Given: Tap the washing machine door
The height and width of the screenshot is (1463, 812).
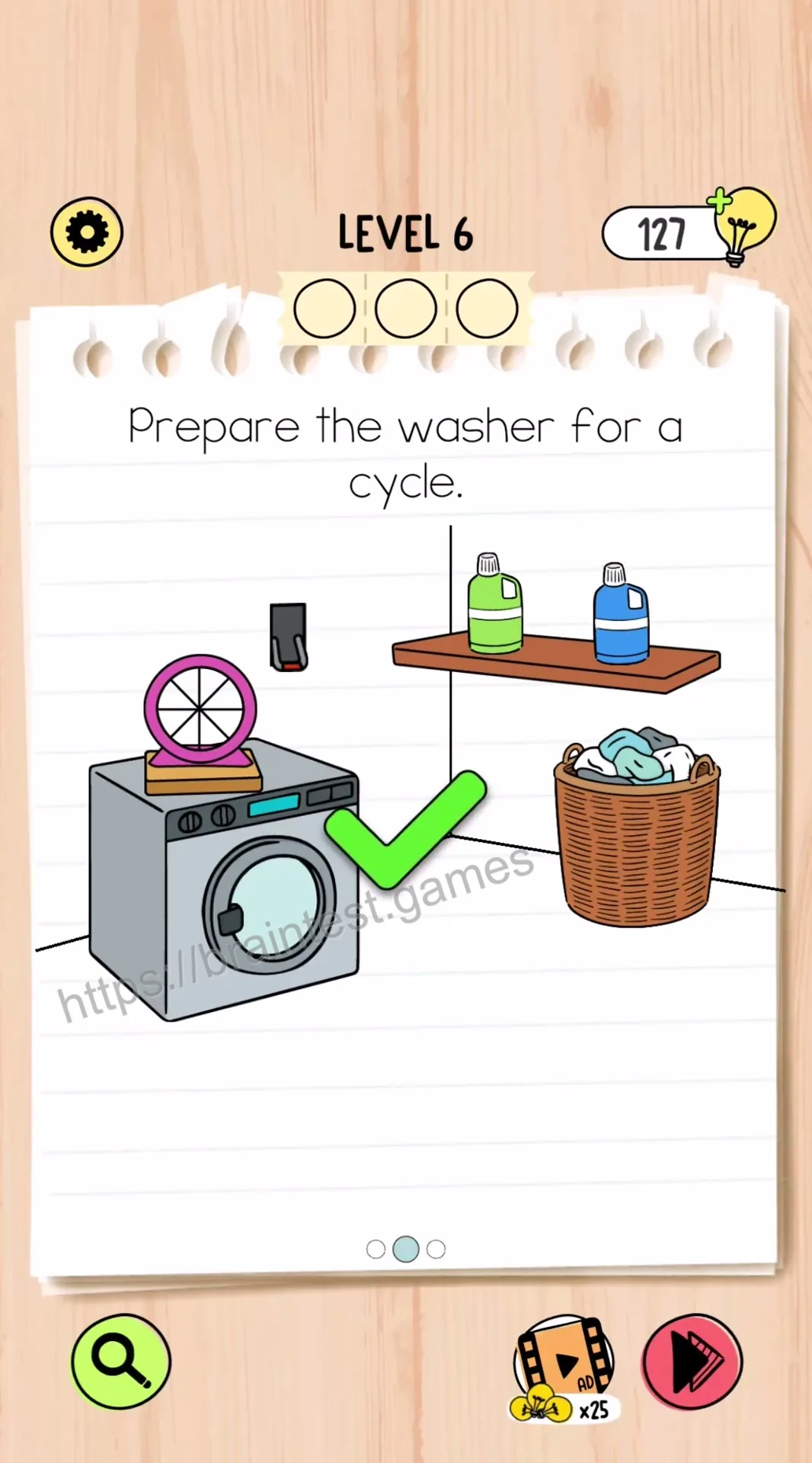Looking at the screenshot, I should (269, 904).
